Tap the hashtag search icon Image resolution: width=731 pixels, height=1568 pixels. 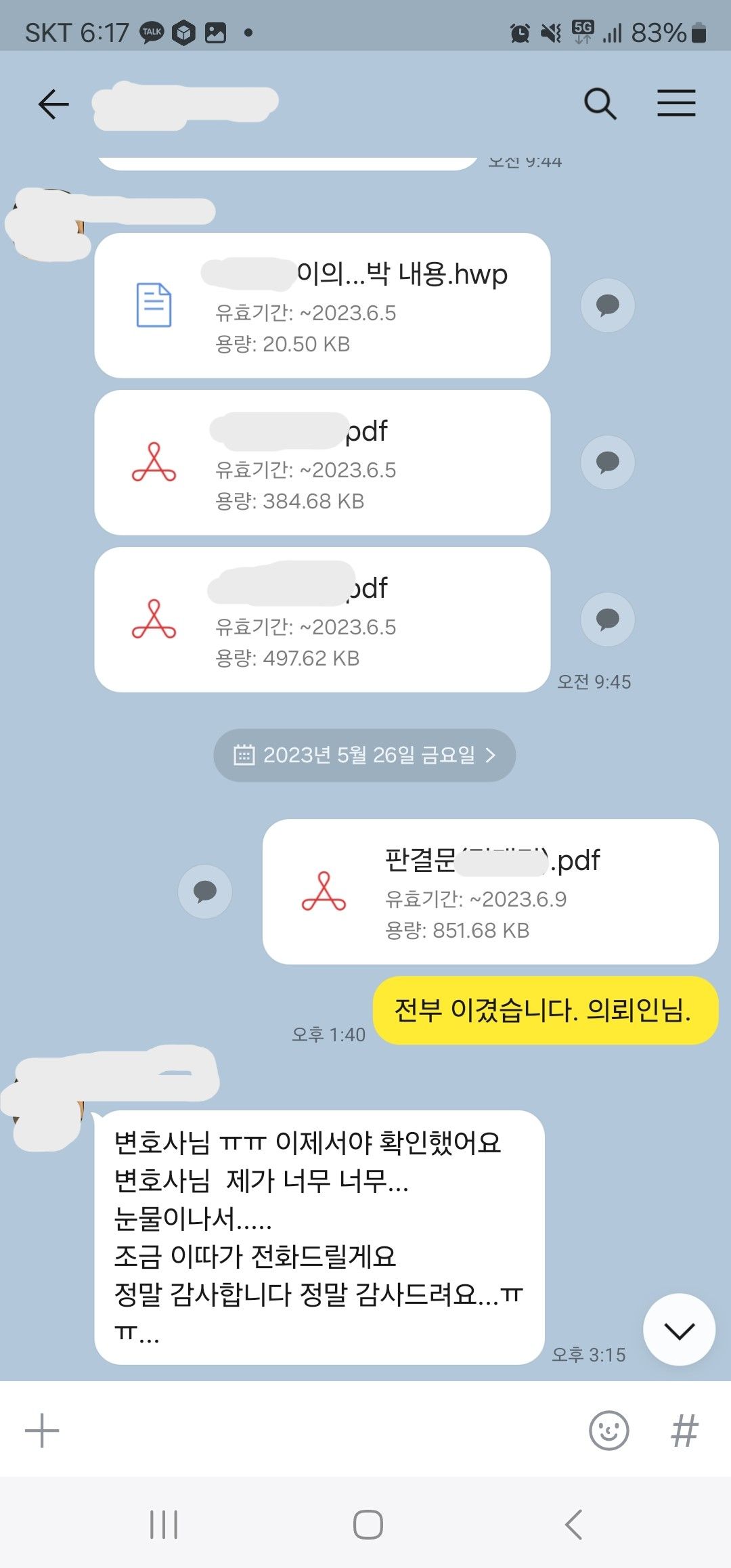tap(684, 1431)
